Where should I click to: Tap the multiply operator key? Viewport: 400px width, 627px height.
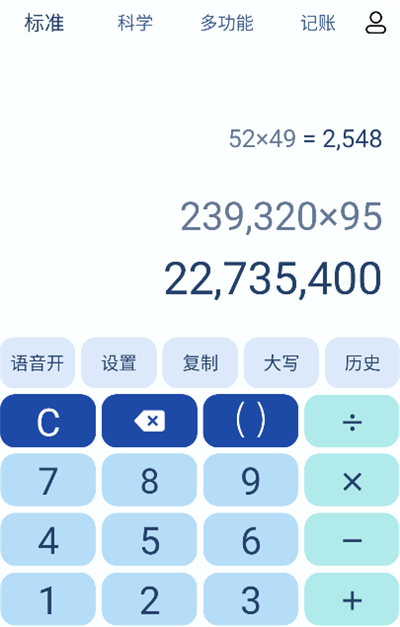(x=352, y=480)
